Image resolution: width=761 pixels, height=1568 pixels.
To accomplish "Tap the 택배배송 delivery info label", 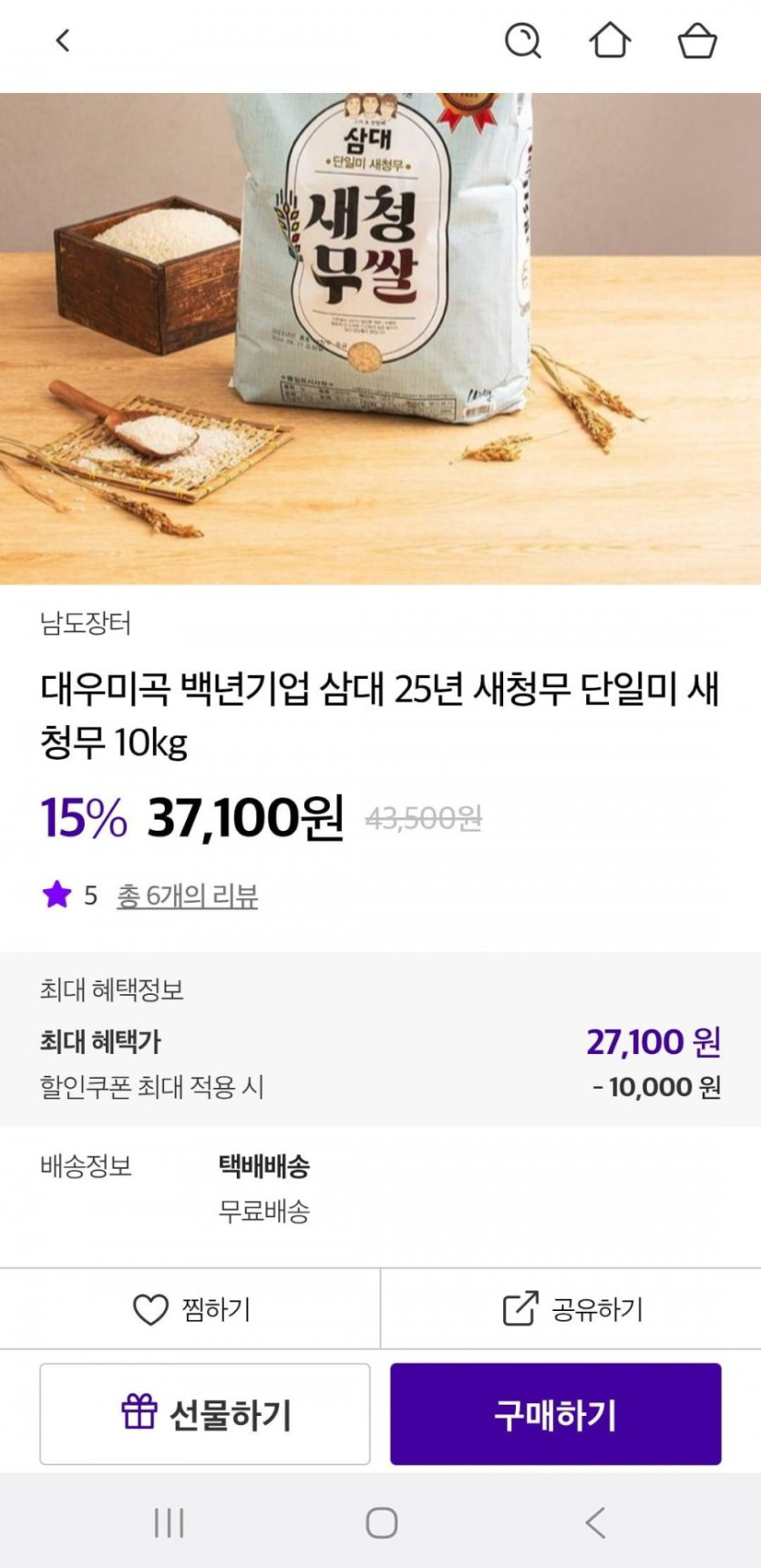I will [264, 1166].
